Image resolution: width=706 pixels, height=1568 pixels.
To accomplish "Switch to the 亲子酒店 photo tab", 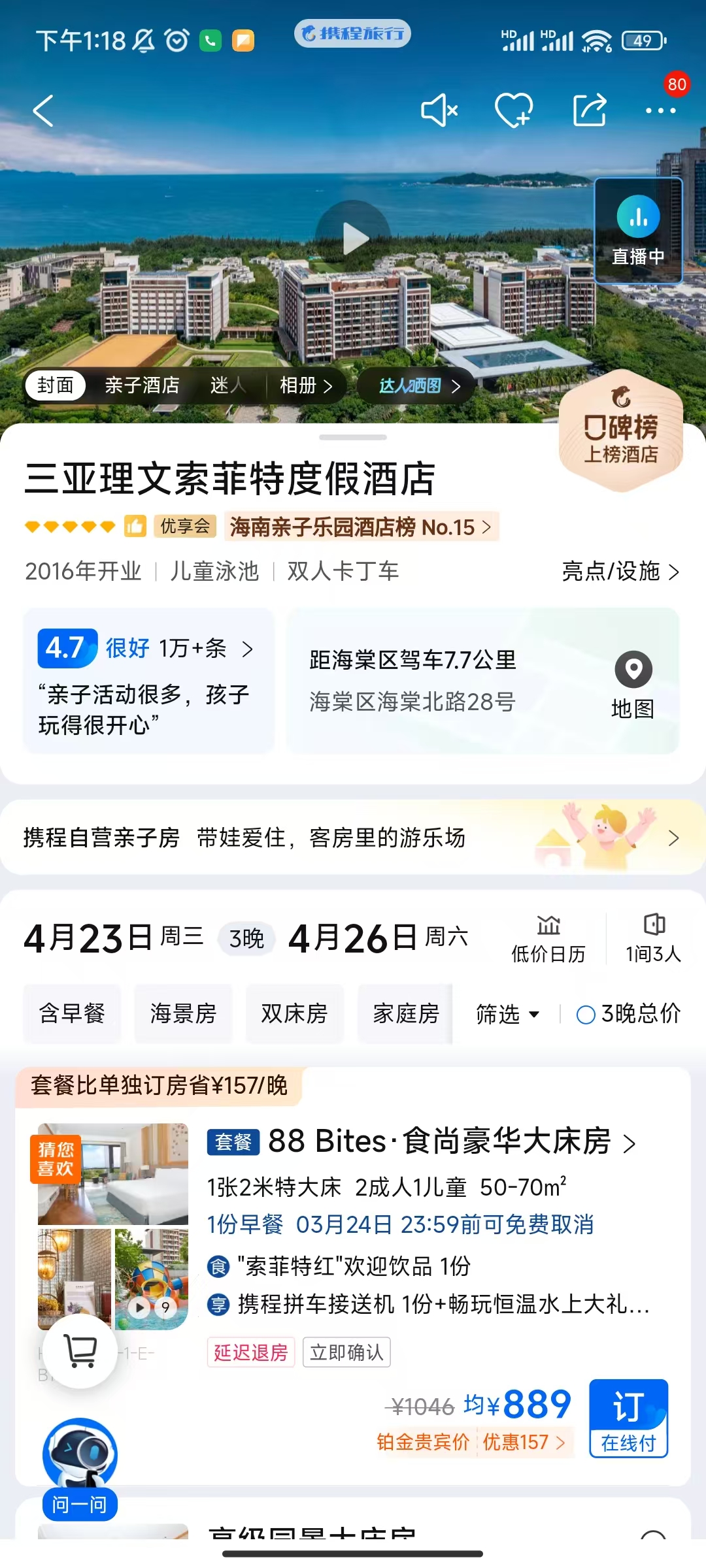I will click(x=142, y=385).
